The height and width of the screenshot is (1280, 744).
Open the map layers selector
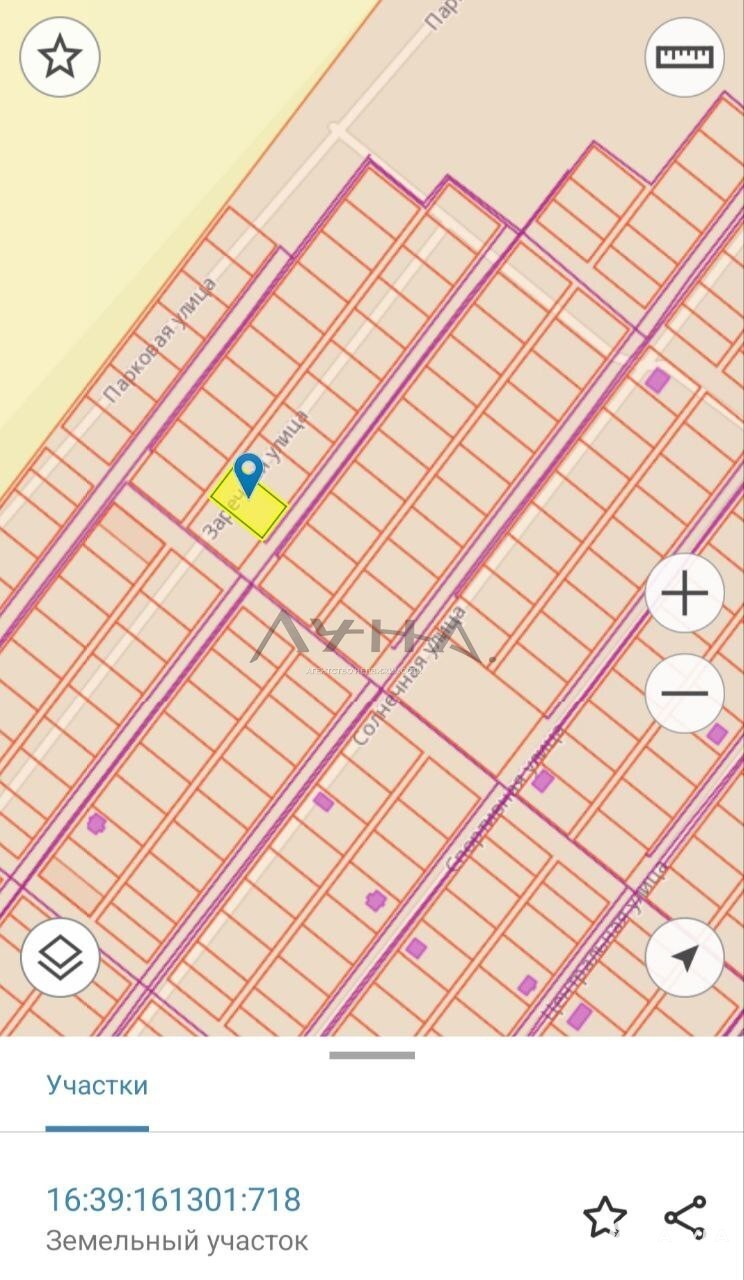[x=60, y=958]
